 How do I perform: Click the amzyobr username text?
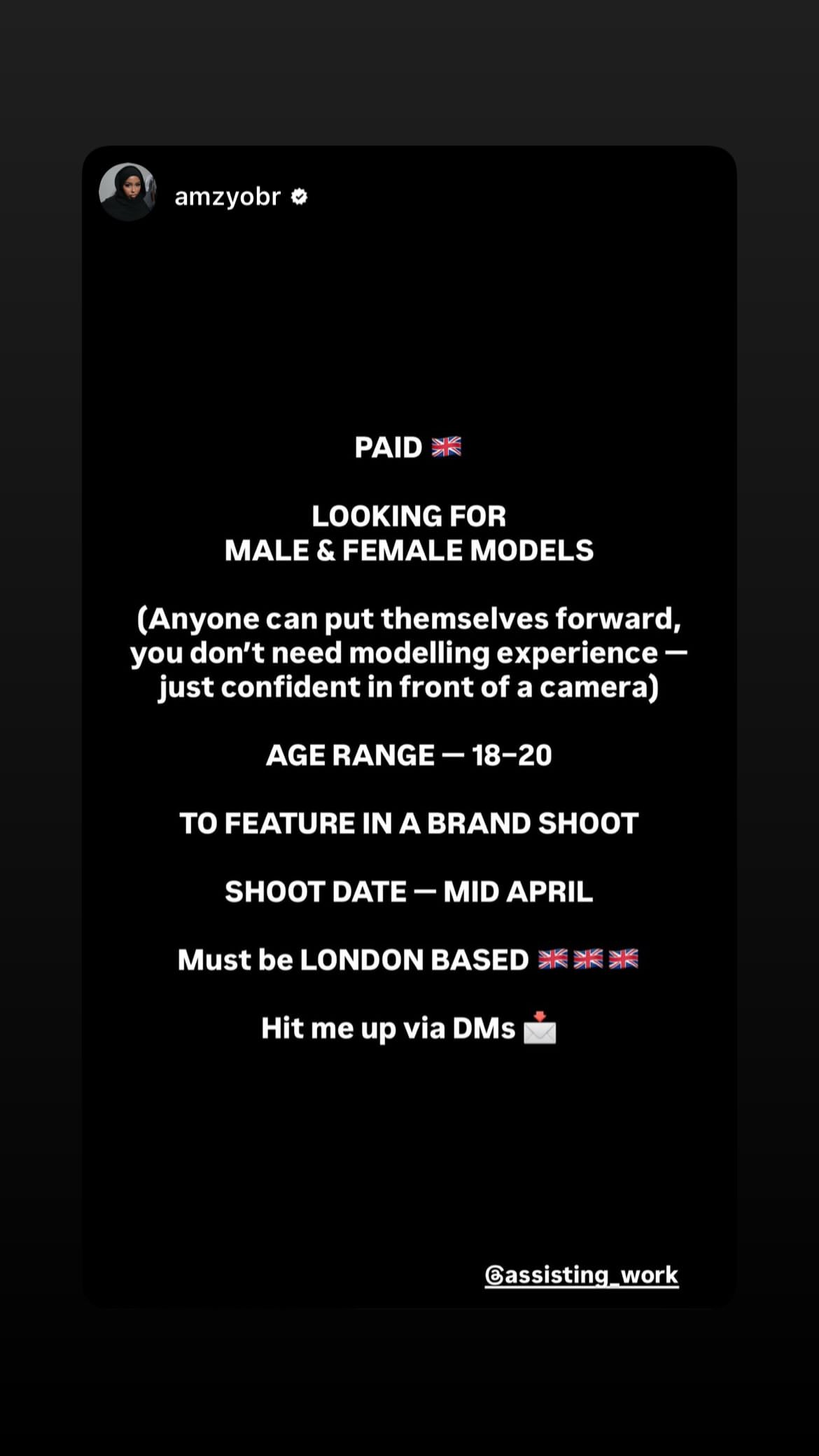(225, 197)
